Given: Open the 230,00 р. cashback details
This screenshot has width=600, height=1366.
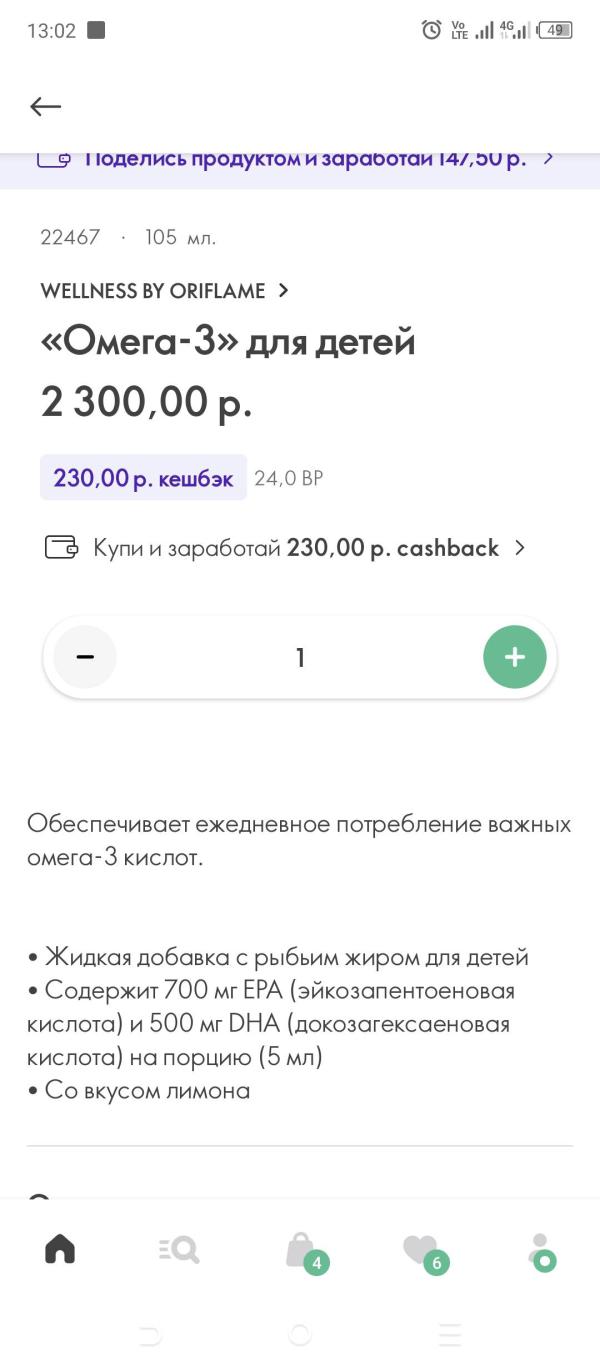Looking at the screenshot, I should click(285, 548).
